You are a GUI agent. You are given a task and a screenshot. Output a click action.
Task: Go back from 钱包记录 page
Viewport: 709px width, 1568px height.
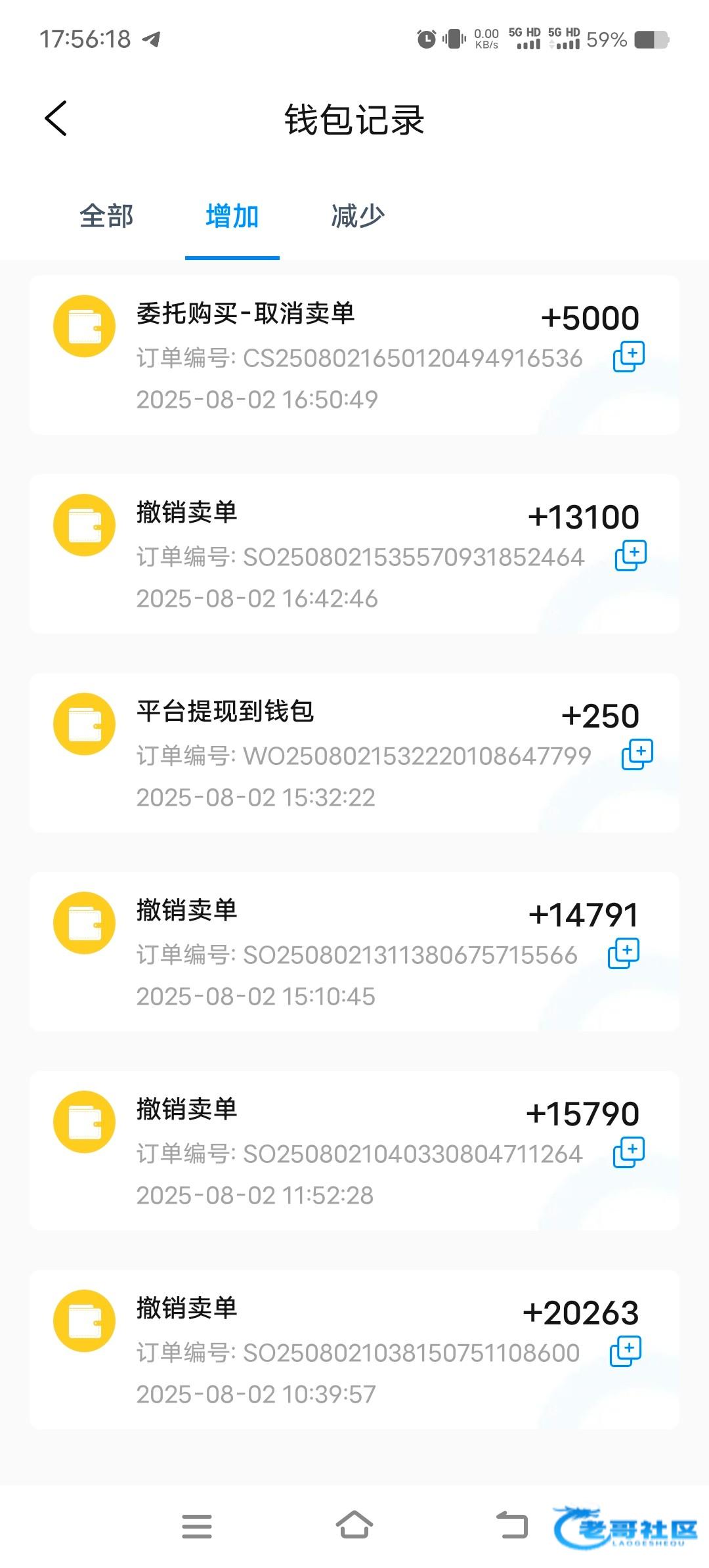(x=56, y=119)
